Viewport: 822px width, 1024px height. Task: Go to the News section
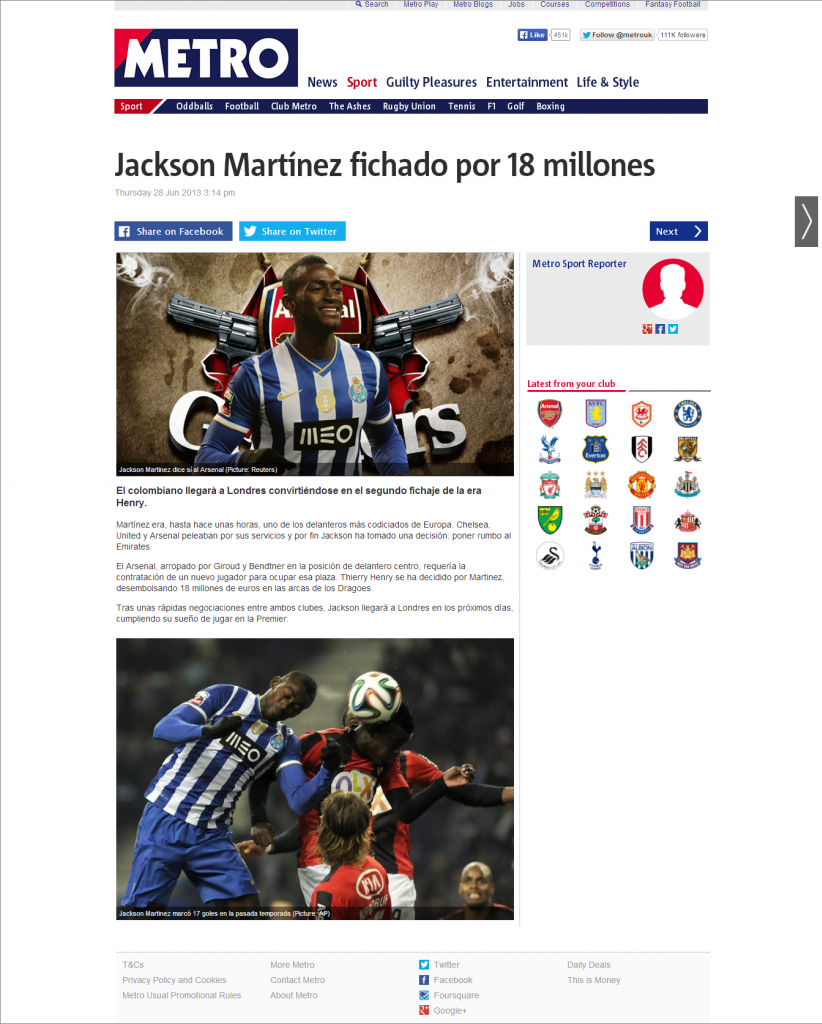322,82
